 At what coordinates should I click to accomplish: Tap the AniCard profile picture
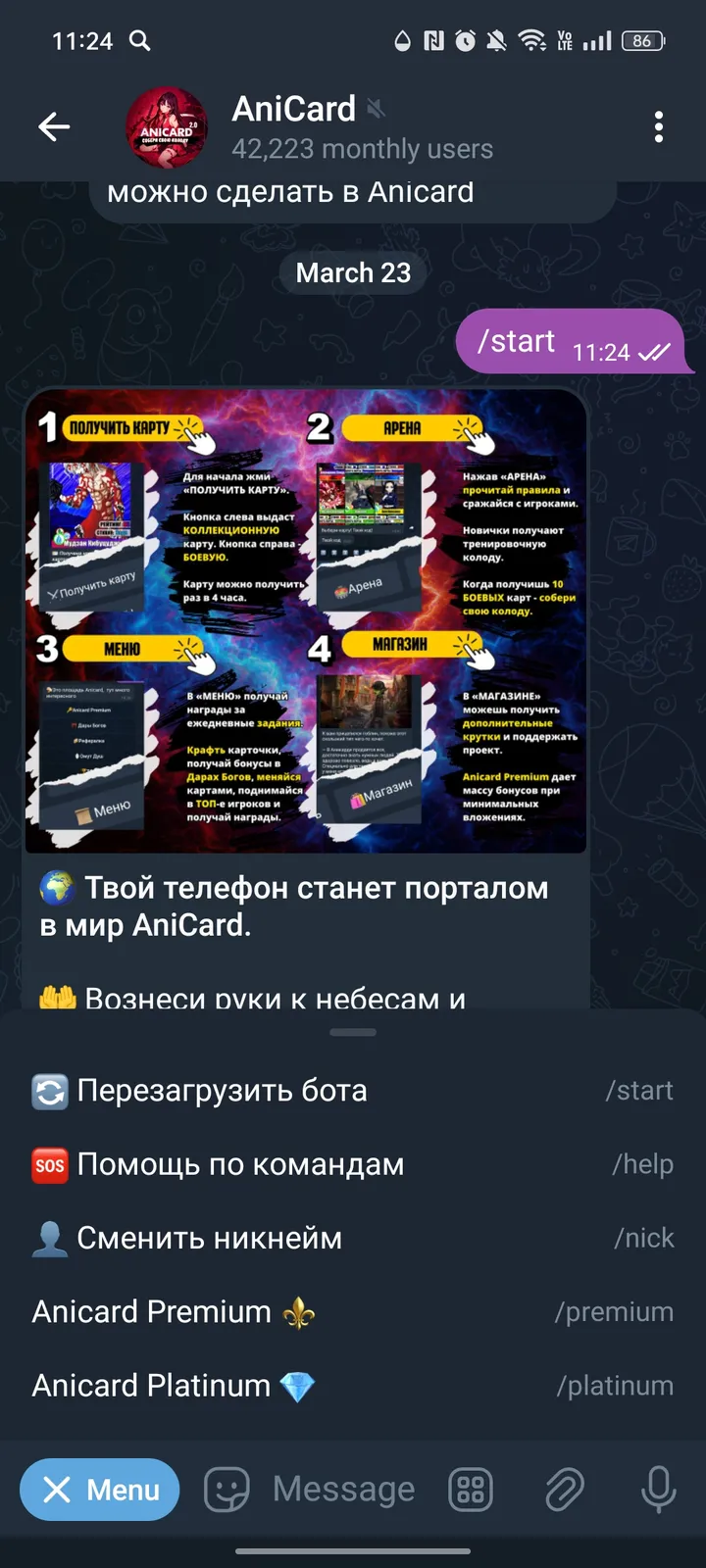(167, 127)
